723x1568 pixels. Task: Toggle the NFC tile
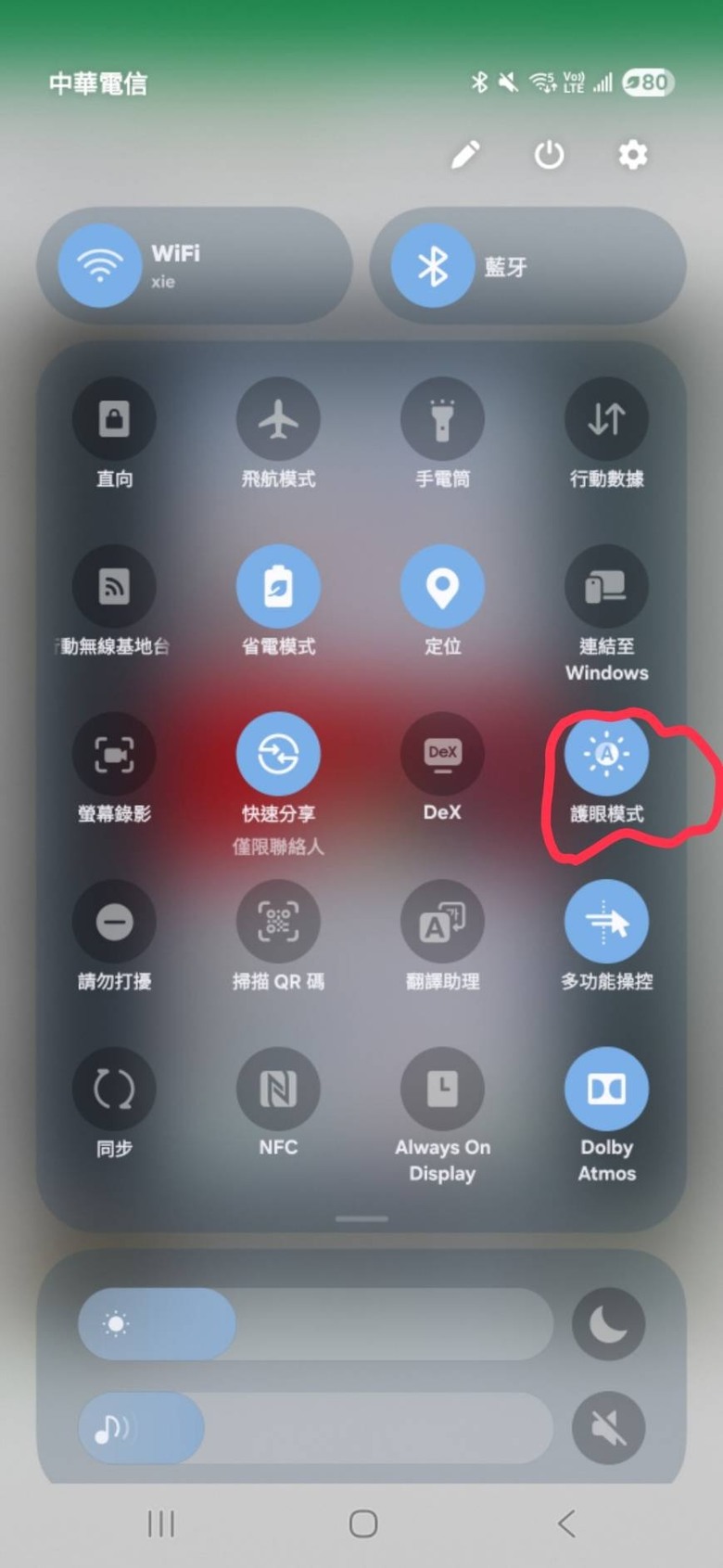(x=278, y=1089)
